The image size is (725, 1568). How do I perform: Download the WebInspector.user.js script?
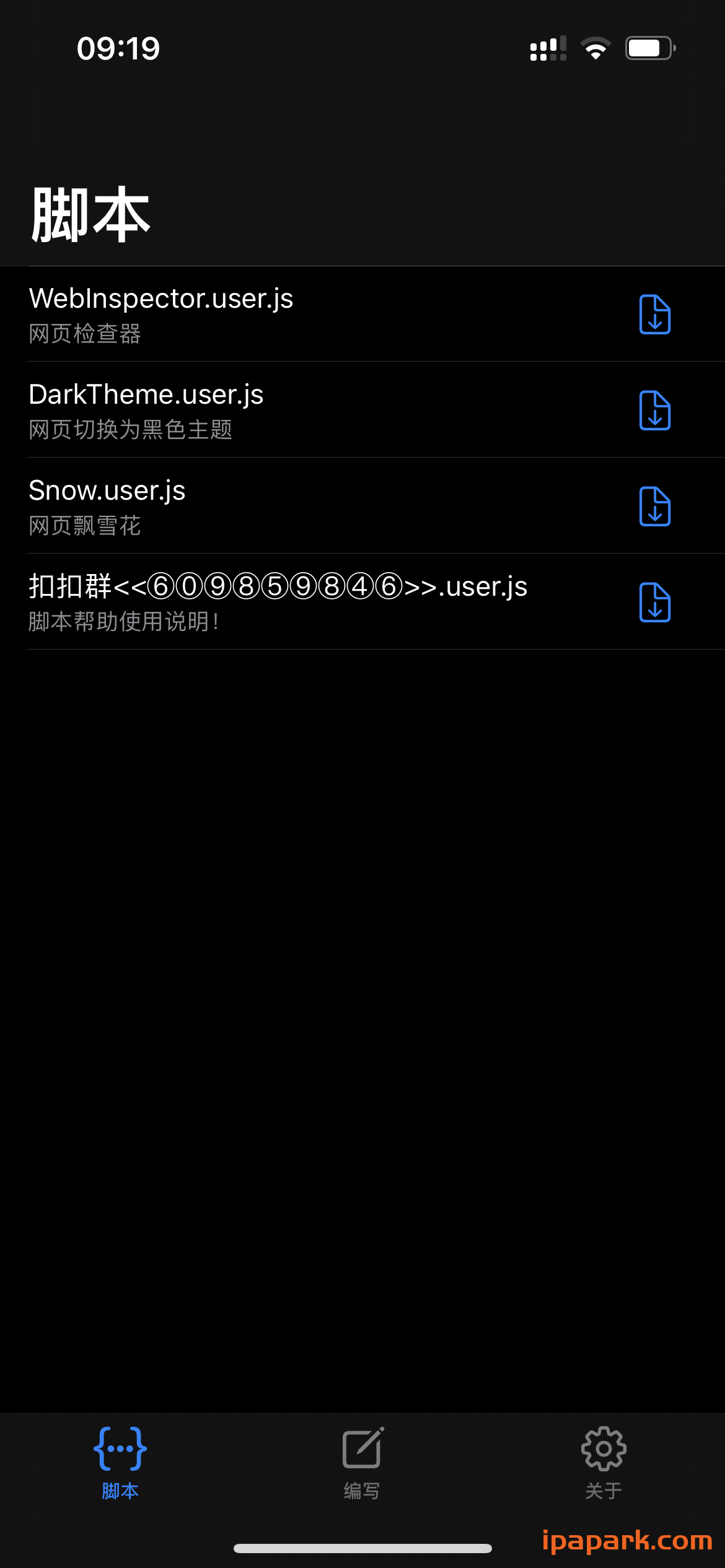click(x=654, y=315)
